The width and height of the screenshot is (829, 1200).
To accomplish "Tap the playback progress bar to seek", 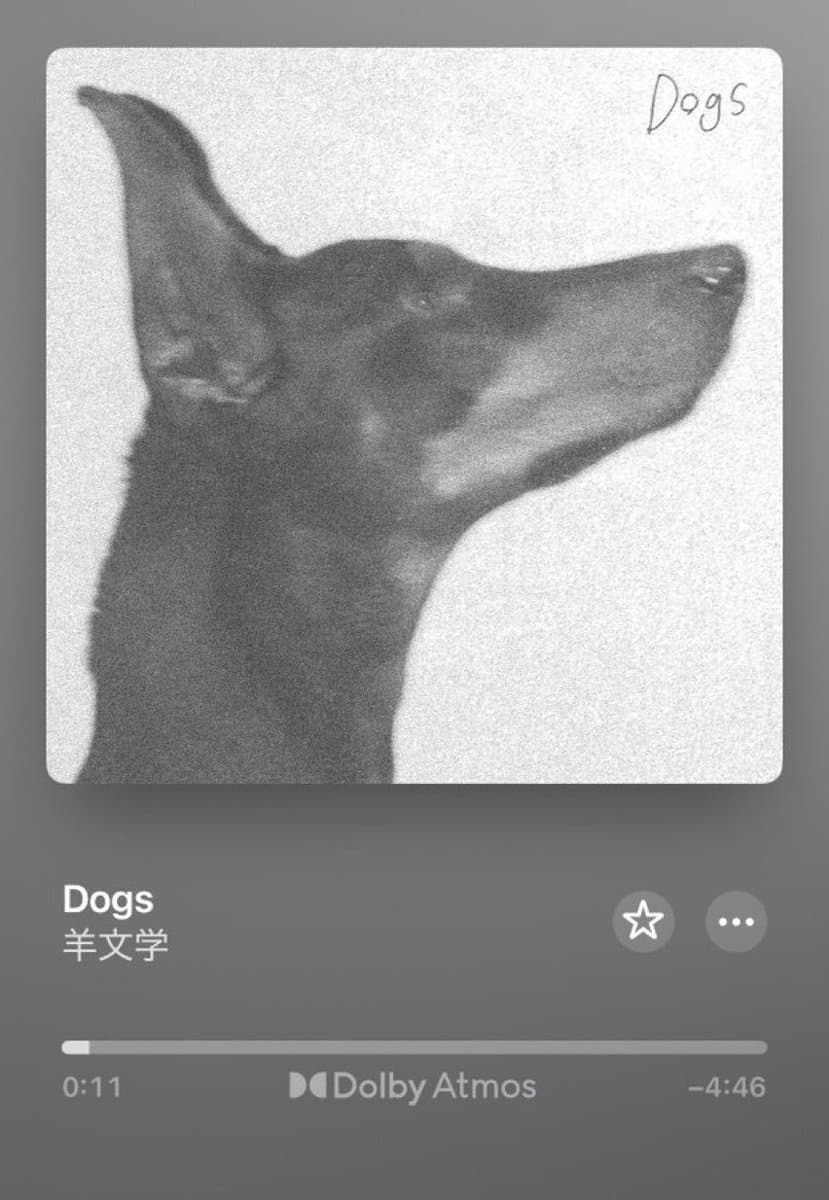I will (414, 1047).
